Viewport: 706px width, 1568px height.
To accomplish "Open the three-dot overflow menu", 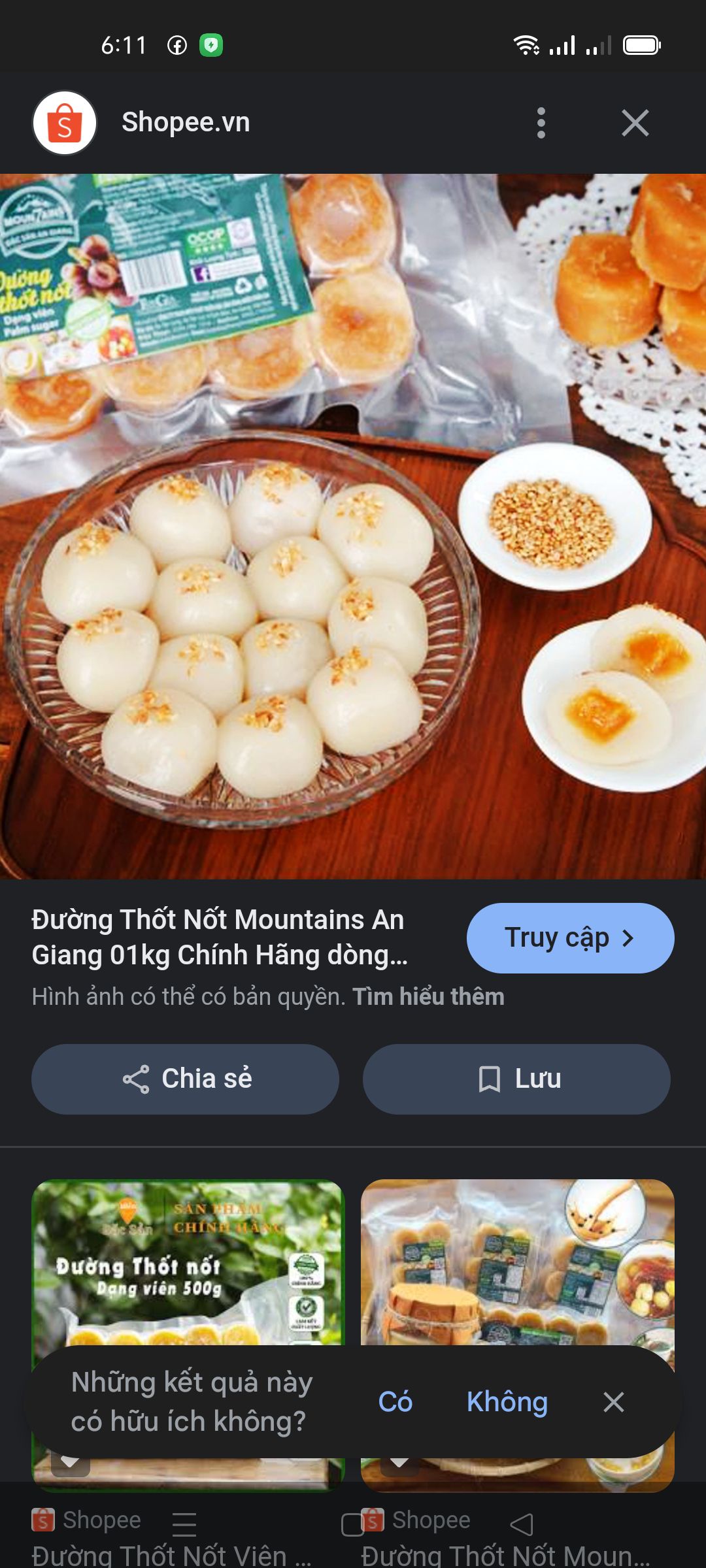I will point(541,123).
